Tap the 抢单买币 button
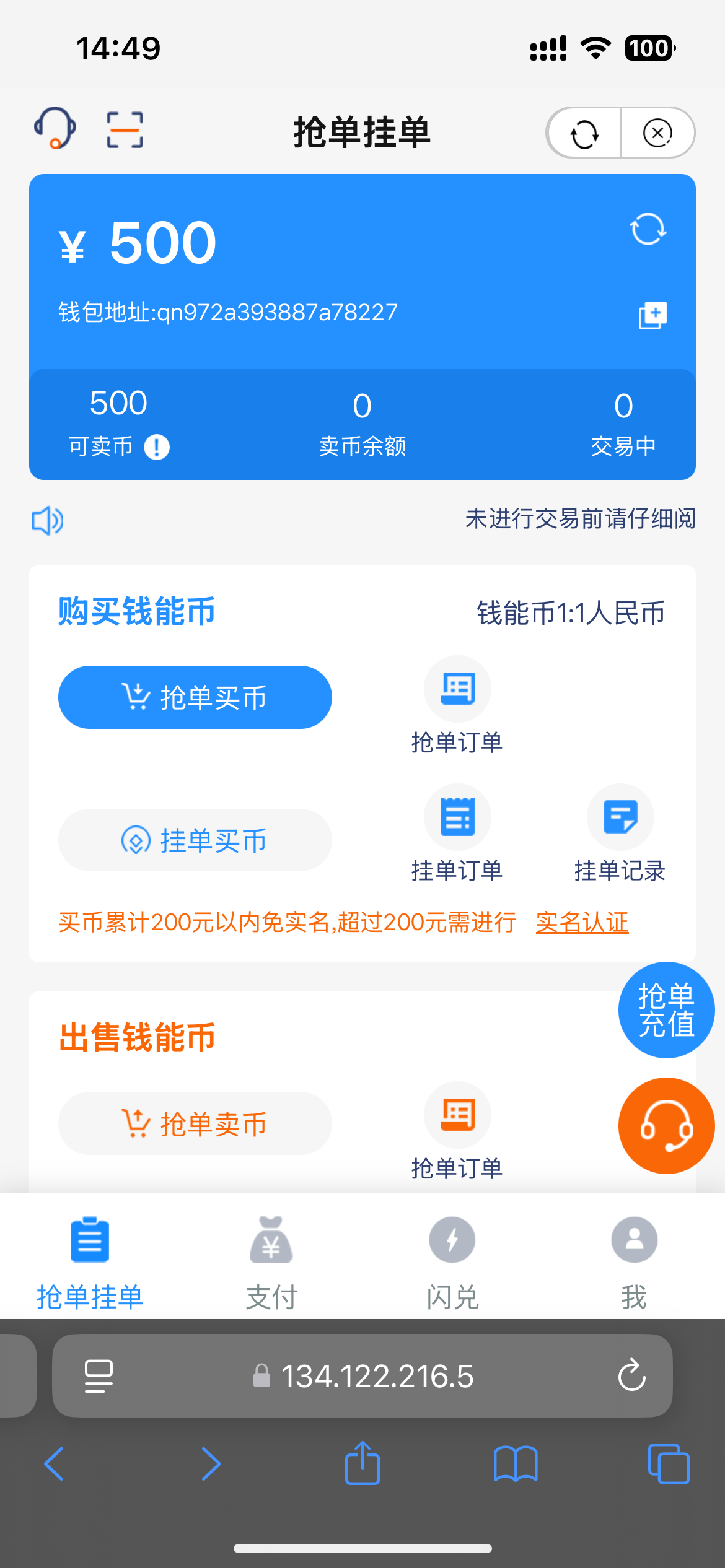 click(x=195, y=697)
